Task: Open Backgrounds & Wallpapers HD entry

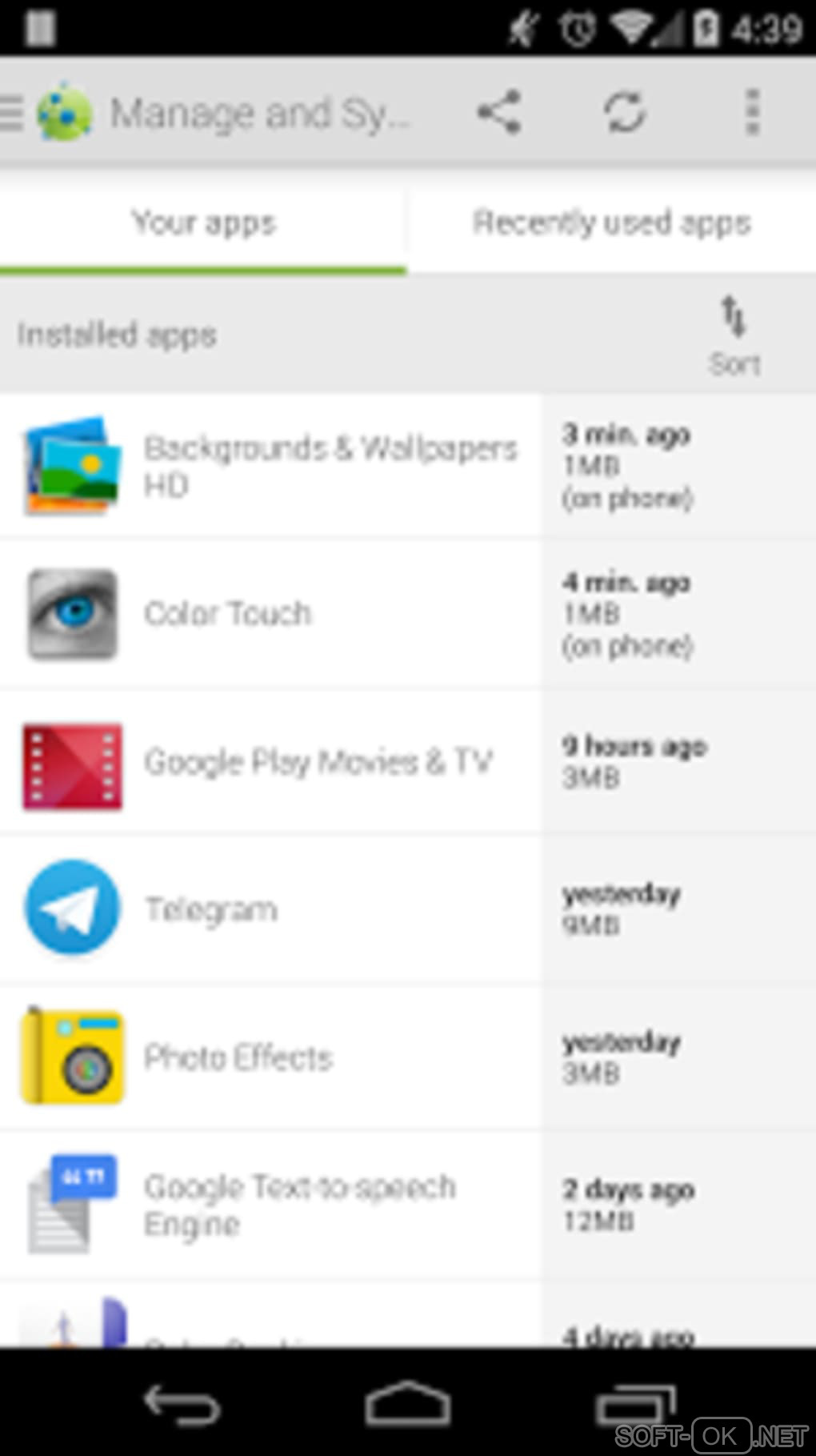Action: click(330, 465)
